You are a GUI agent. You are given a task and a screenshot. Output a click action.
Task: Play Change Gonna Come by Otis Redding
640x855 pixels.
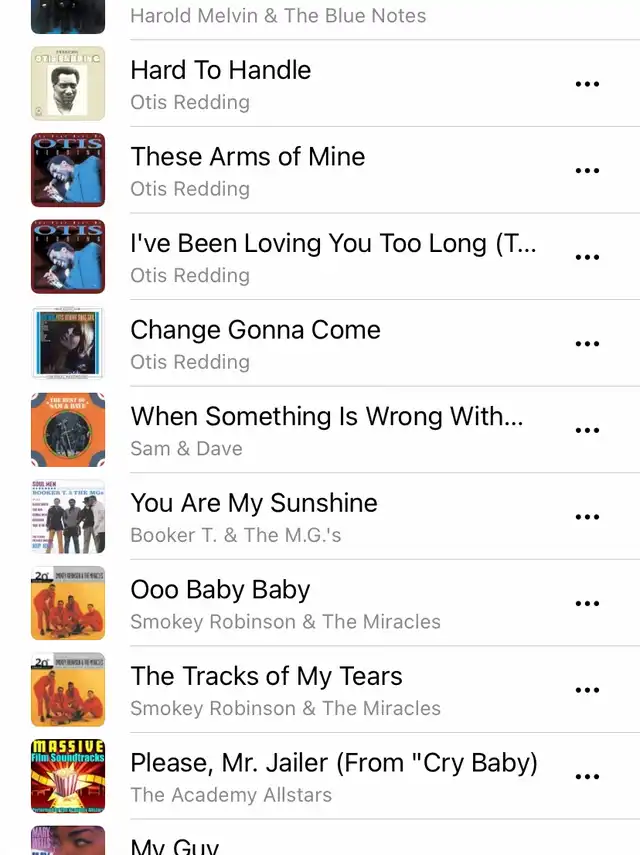tap(256, 343)
